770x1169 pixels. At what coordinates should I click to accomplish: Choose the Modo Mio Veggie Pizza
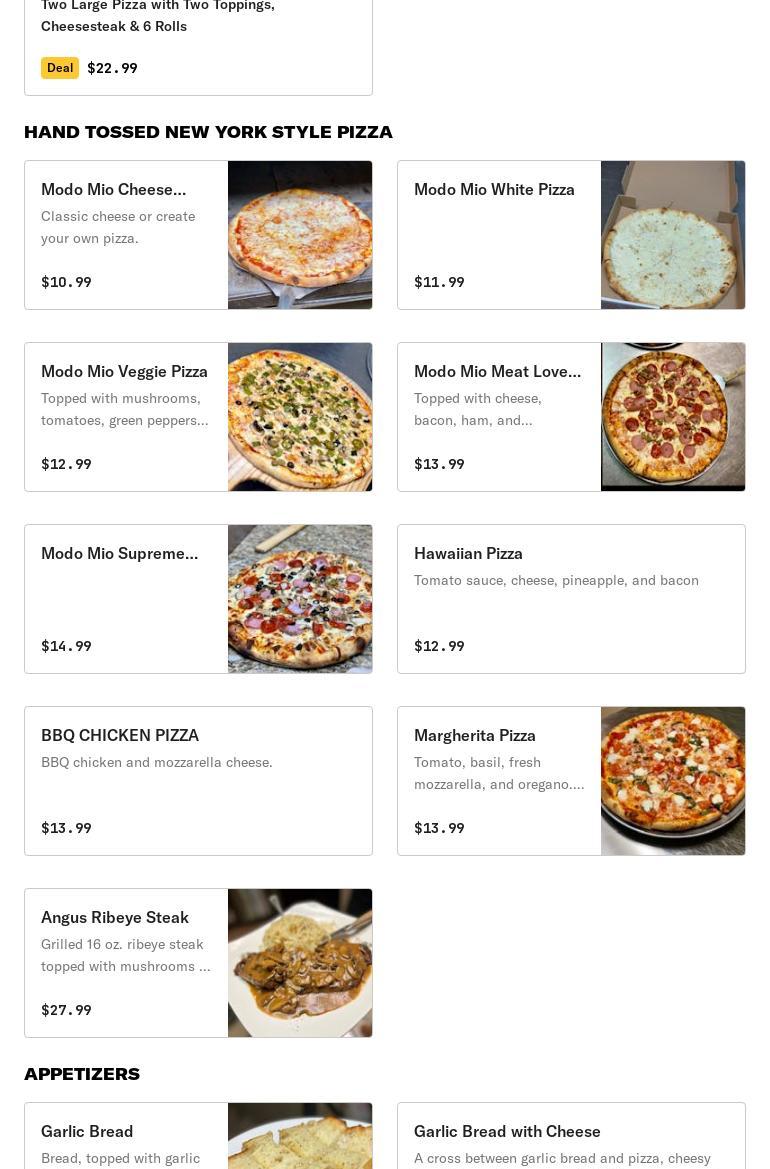click(198, 417)
